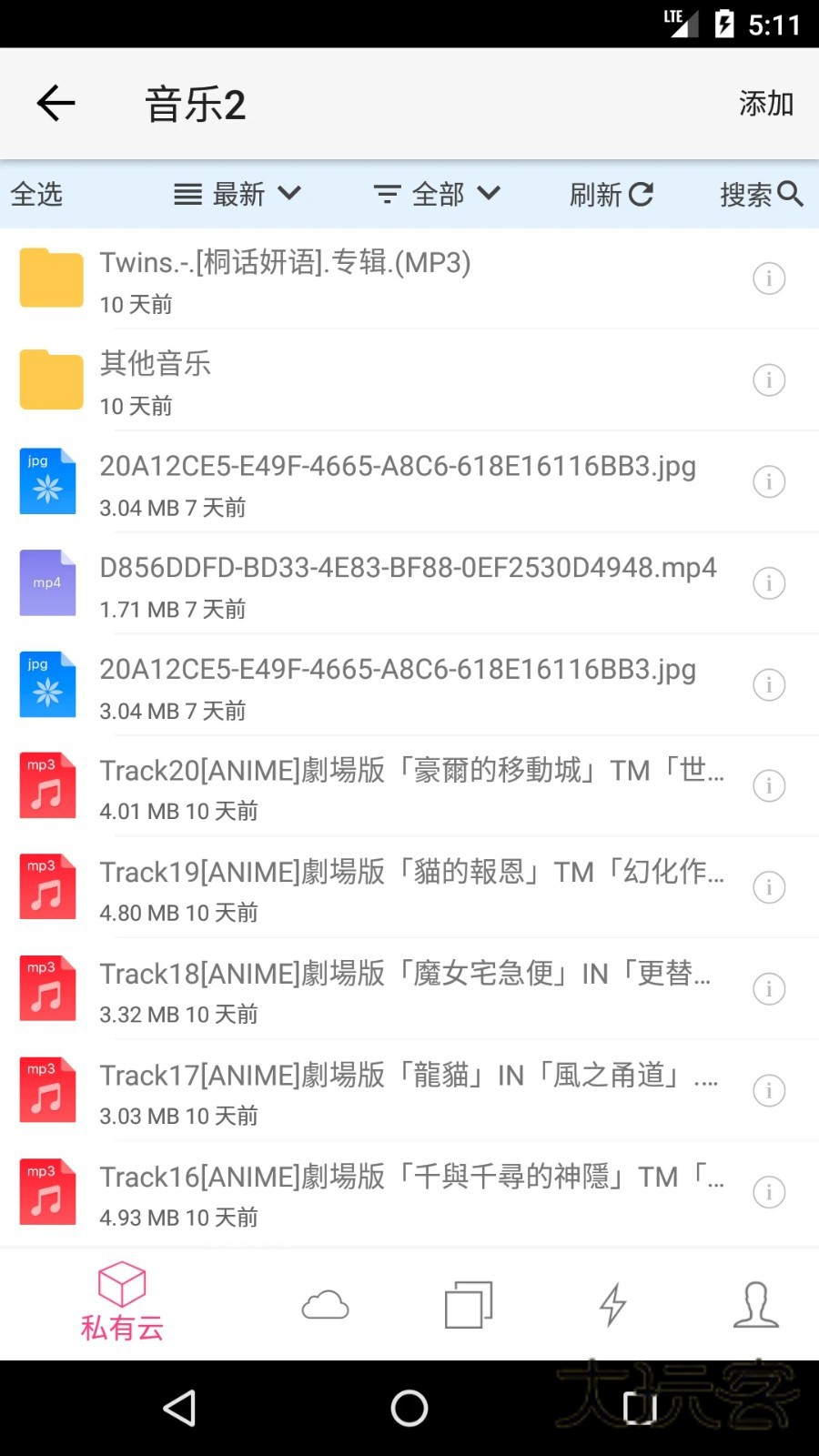Open the stacked windows icon in bottom bar

click(468, 1303)
